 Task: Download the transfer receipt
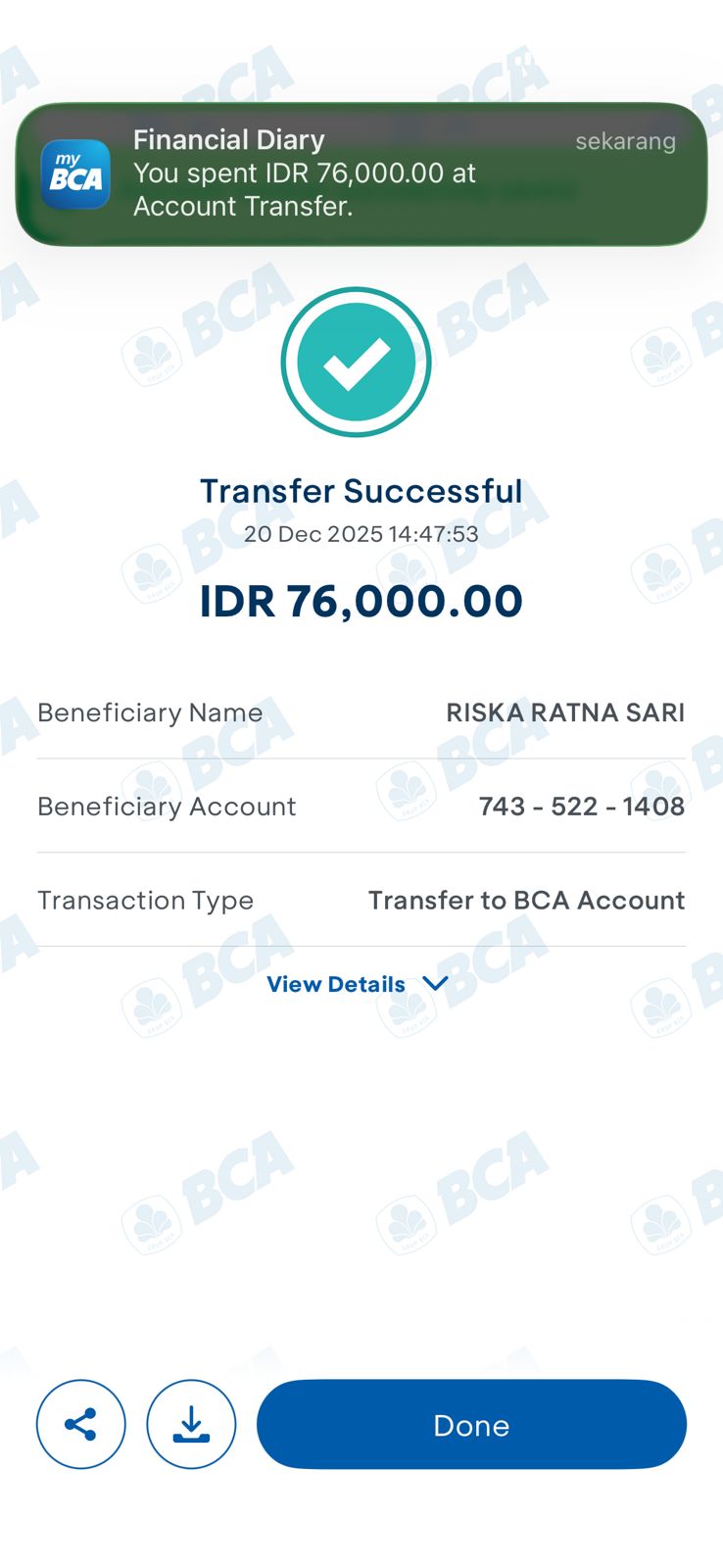point(191,1424)
